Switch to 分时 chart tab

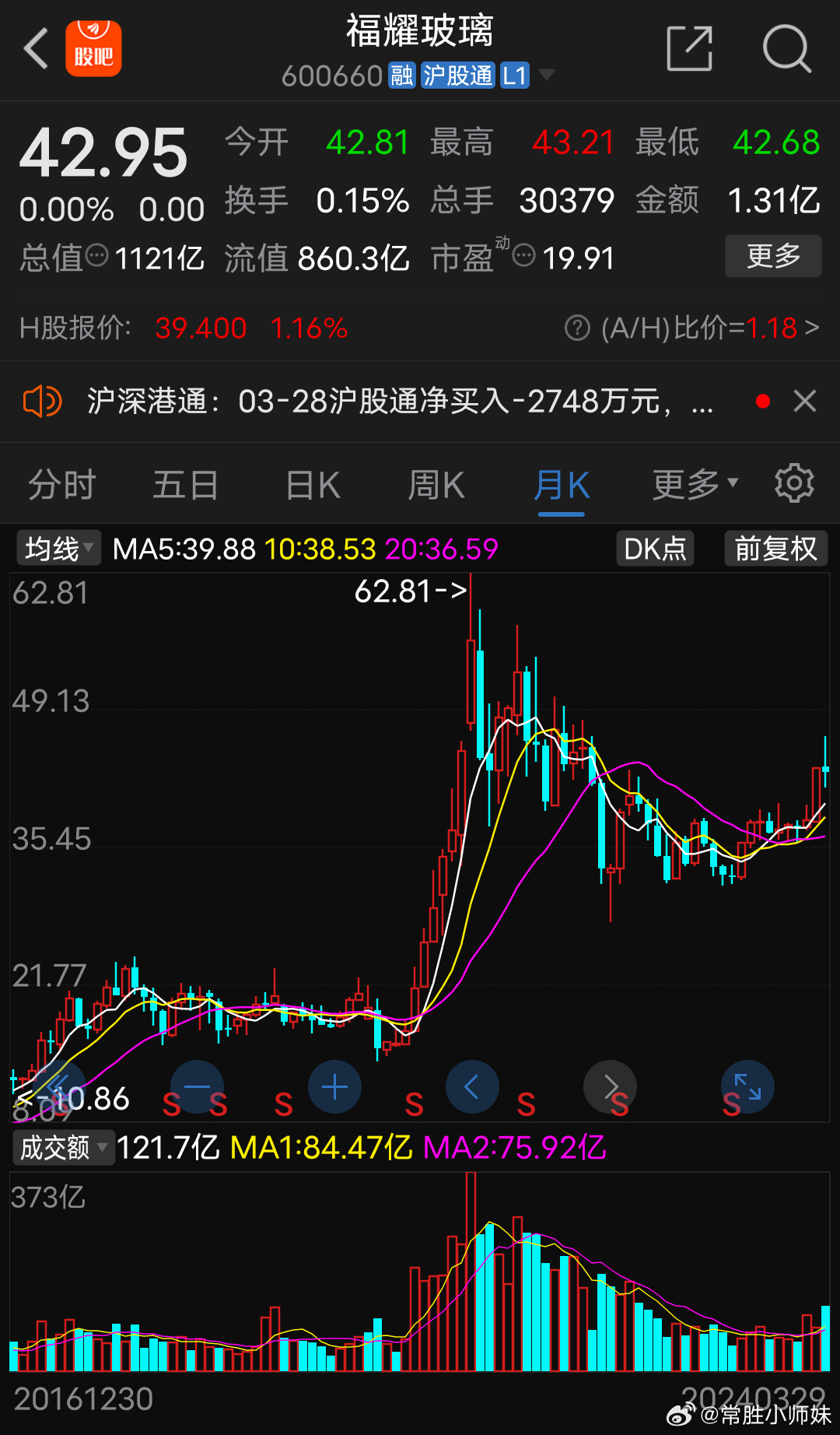(61, 485)
